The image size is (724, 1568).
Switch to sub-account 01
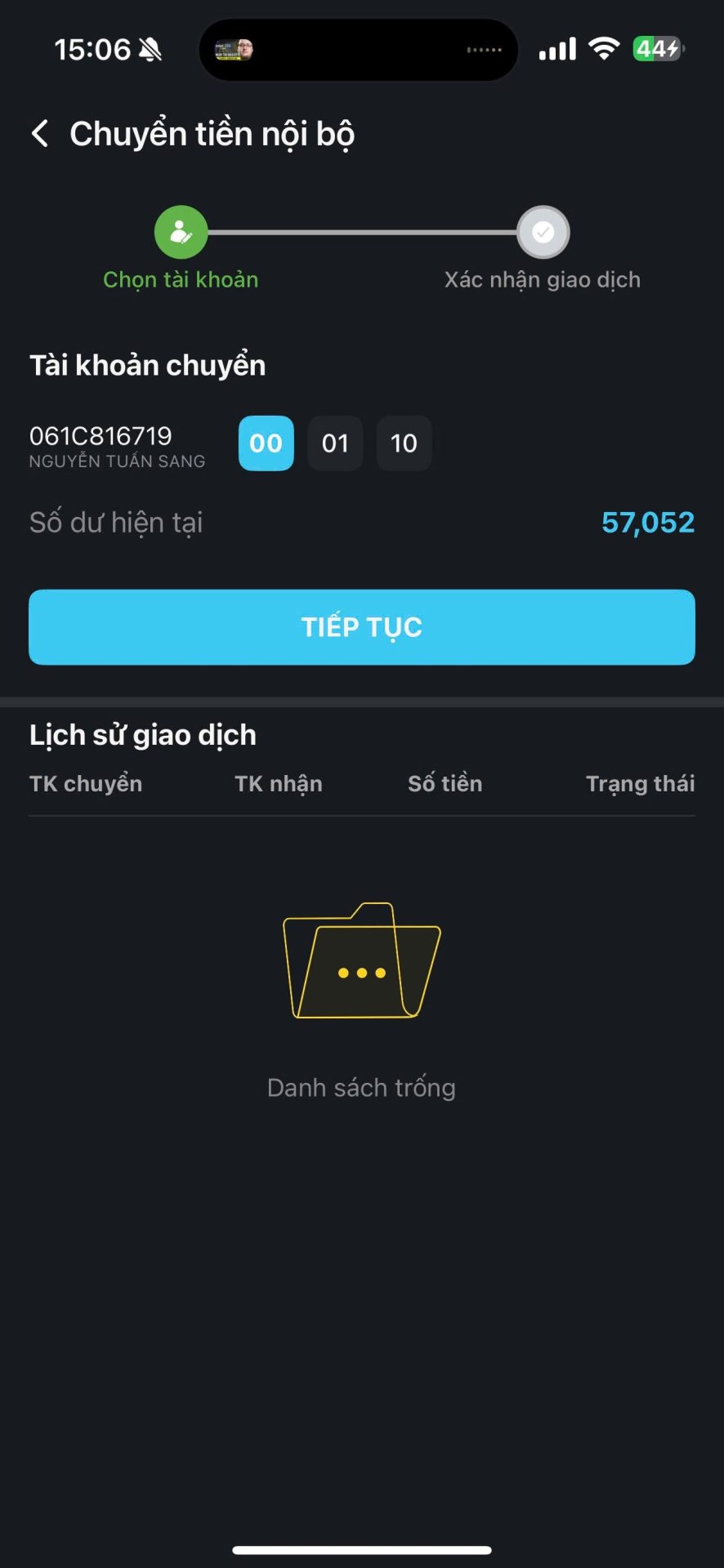pos(335,443)
